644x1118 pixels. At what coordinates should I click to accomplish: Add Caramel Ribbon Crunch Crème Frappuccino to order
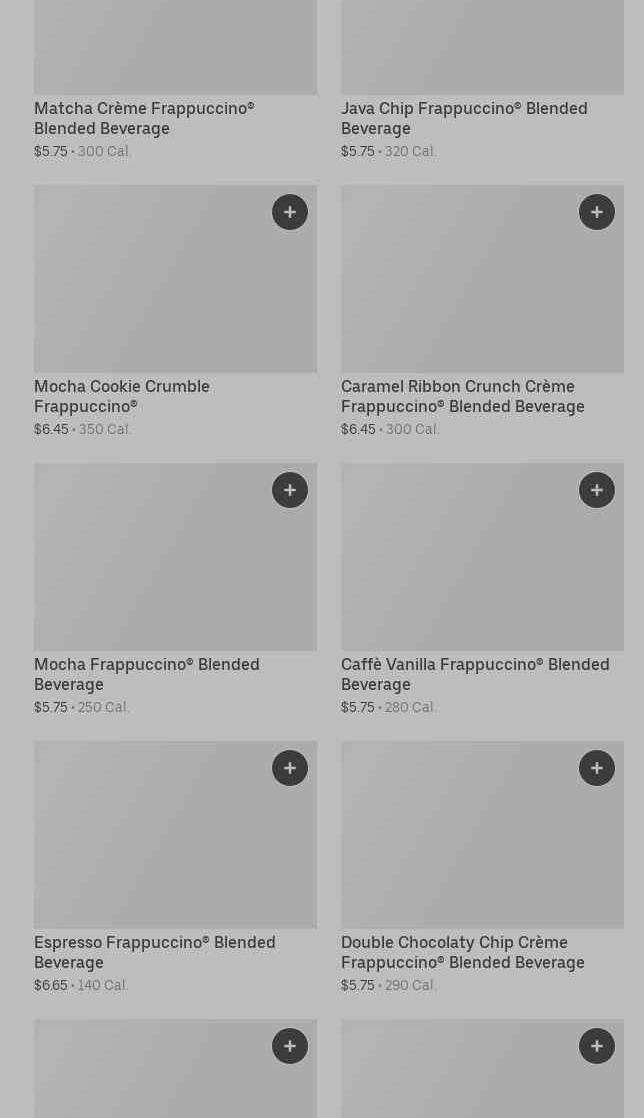coord(597,212)
